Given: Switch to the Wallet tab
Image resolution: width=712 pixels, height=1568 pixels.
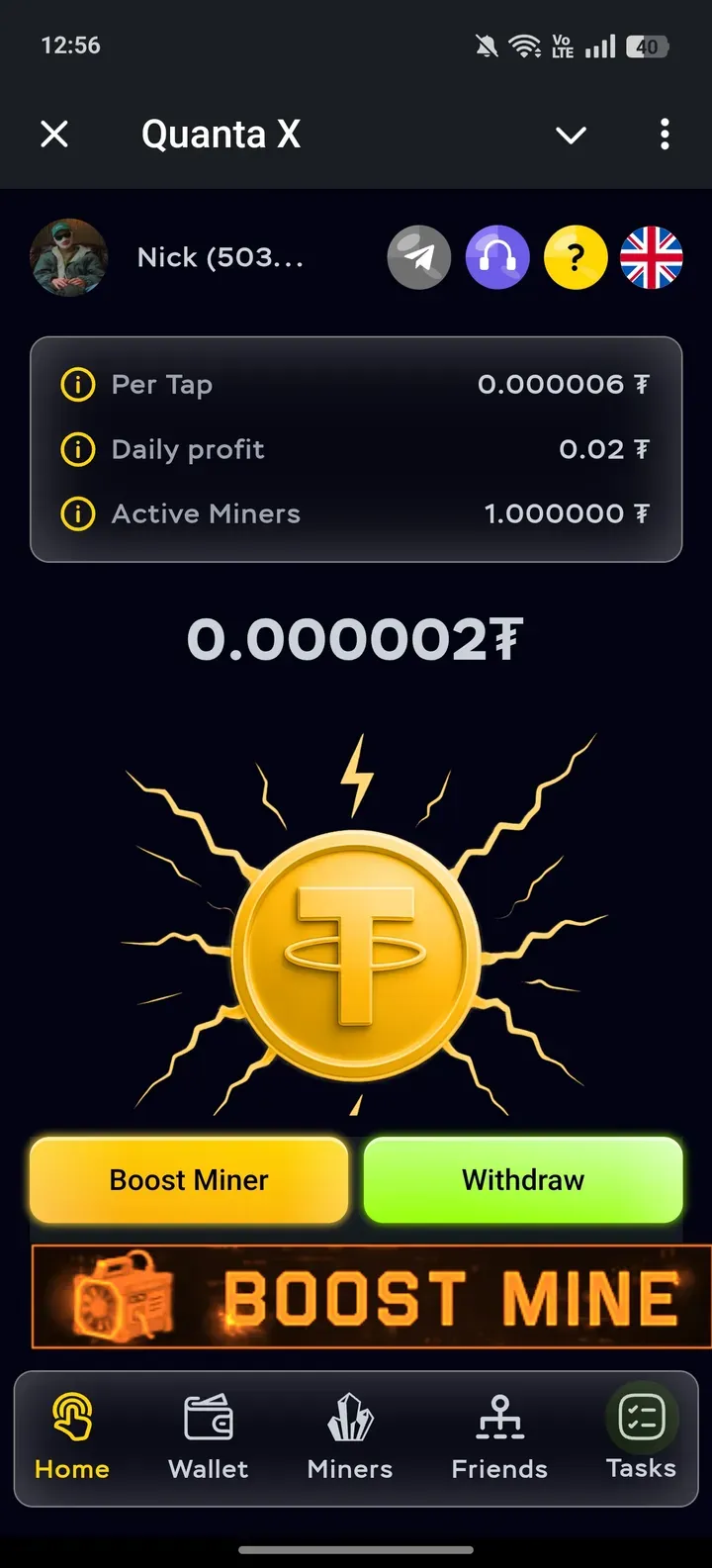Looking at the screenshot, I should click(209, 1437).
